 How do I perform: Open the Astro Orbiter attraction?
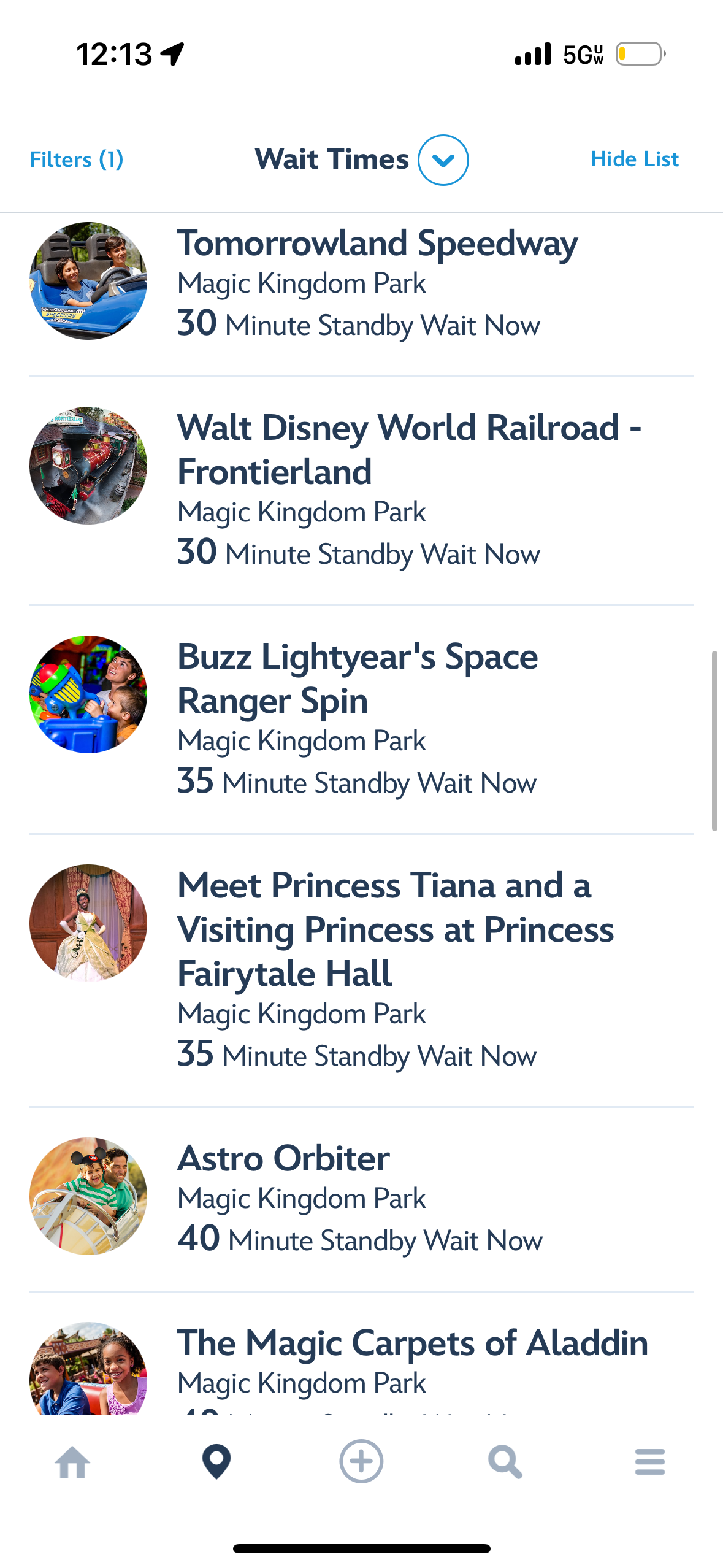(283, 1158)
